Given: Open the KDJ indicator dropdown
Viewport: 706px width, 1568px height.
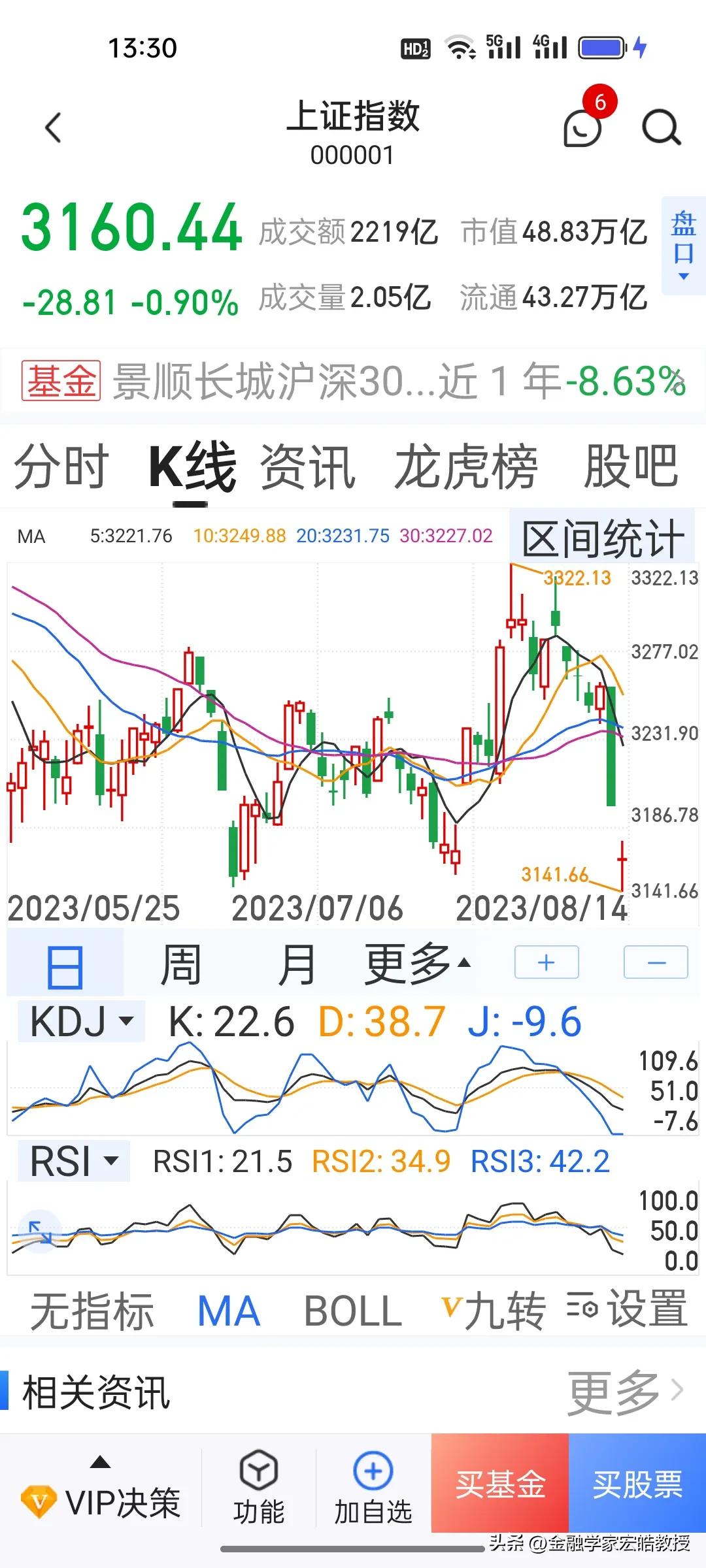Looking at the screenshot, I should (81, 1022).
